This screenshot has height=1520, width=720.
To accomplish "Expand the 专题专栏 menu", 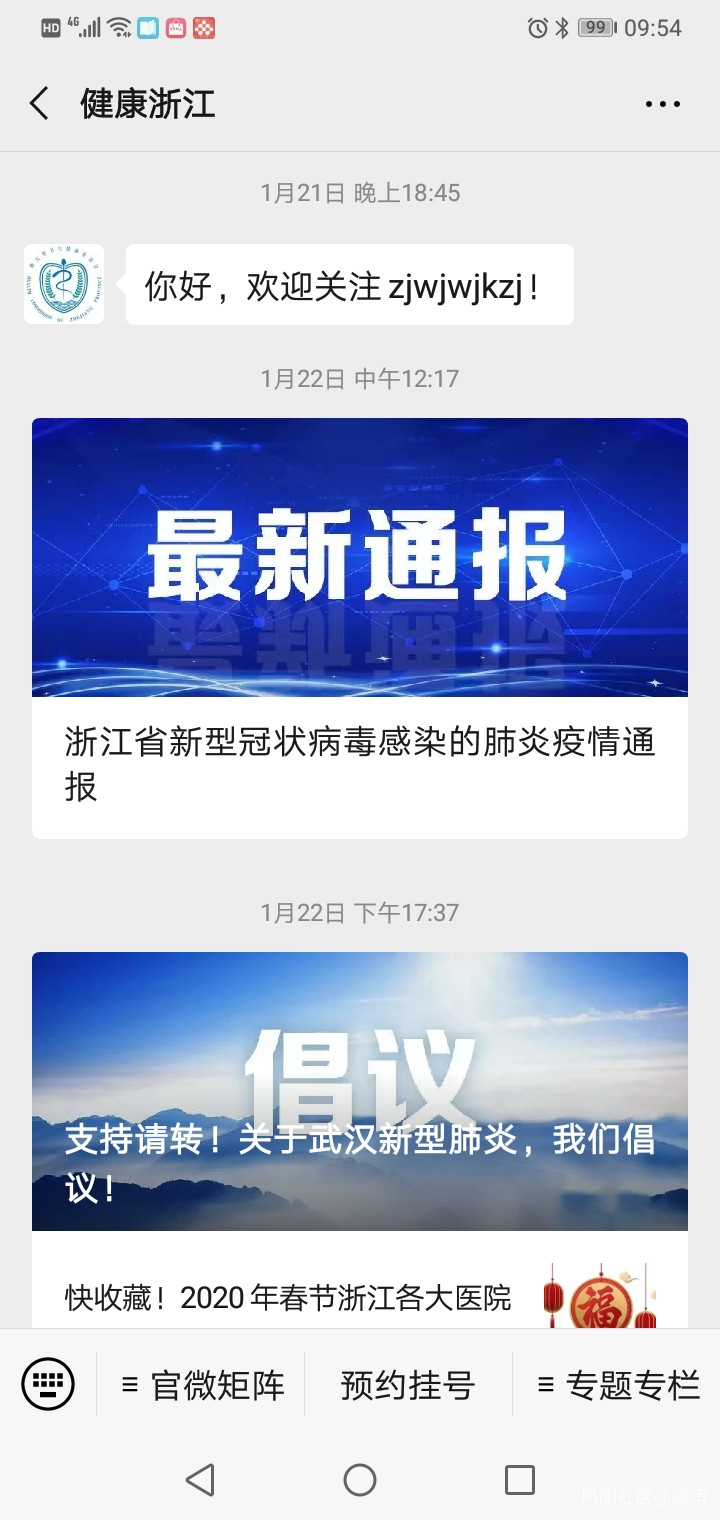I will 618,1385.
